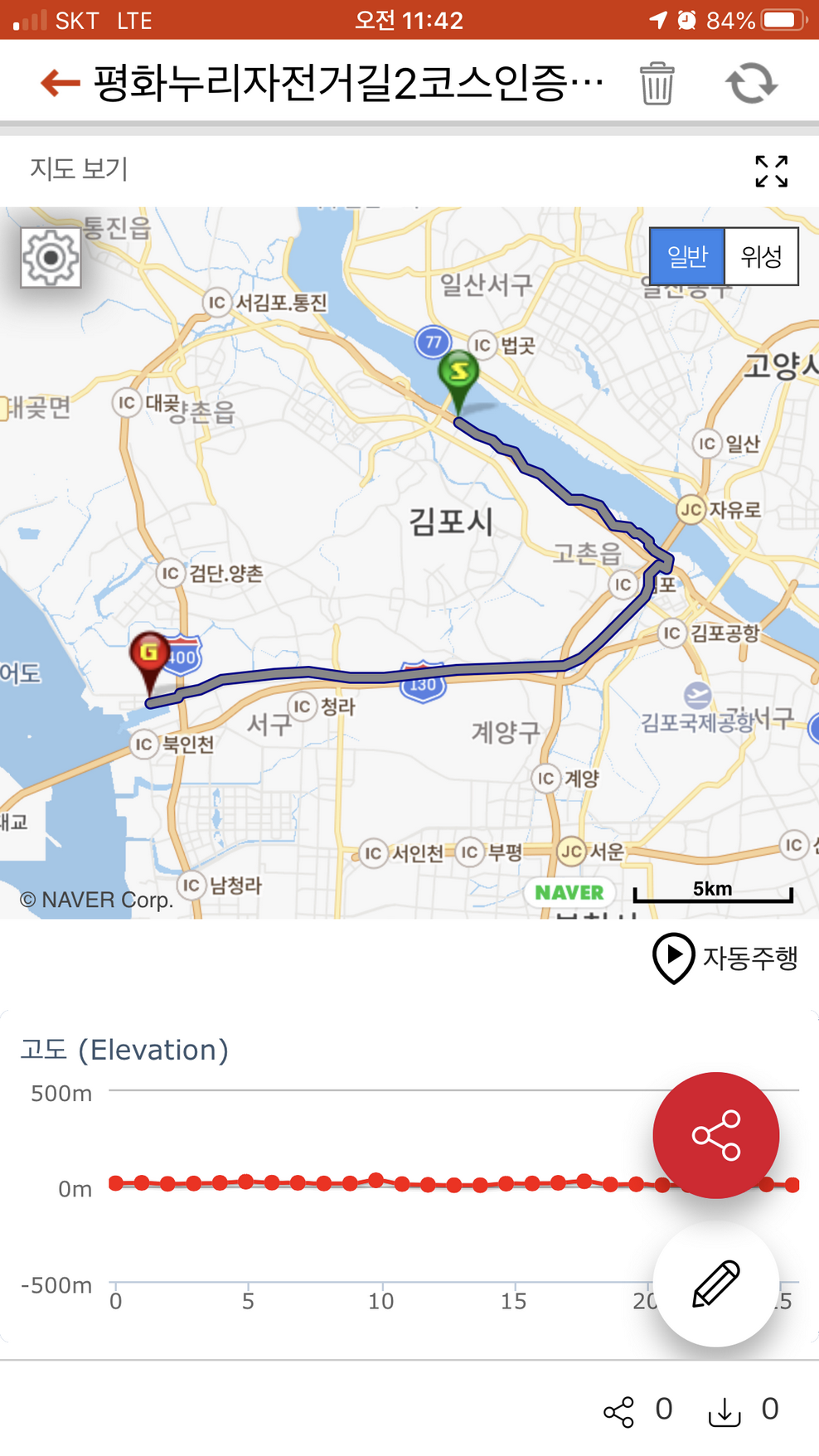Expand the map to fullscreen
Image resolution: width=819 pixels, height=1456 pixels.
tap(771, 171)
